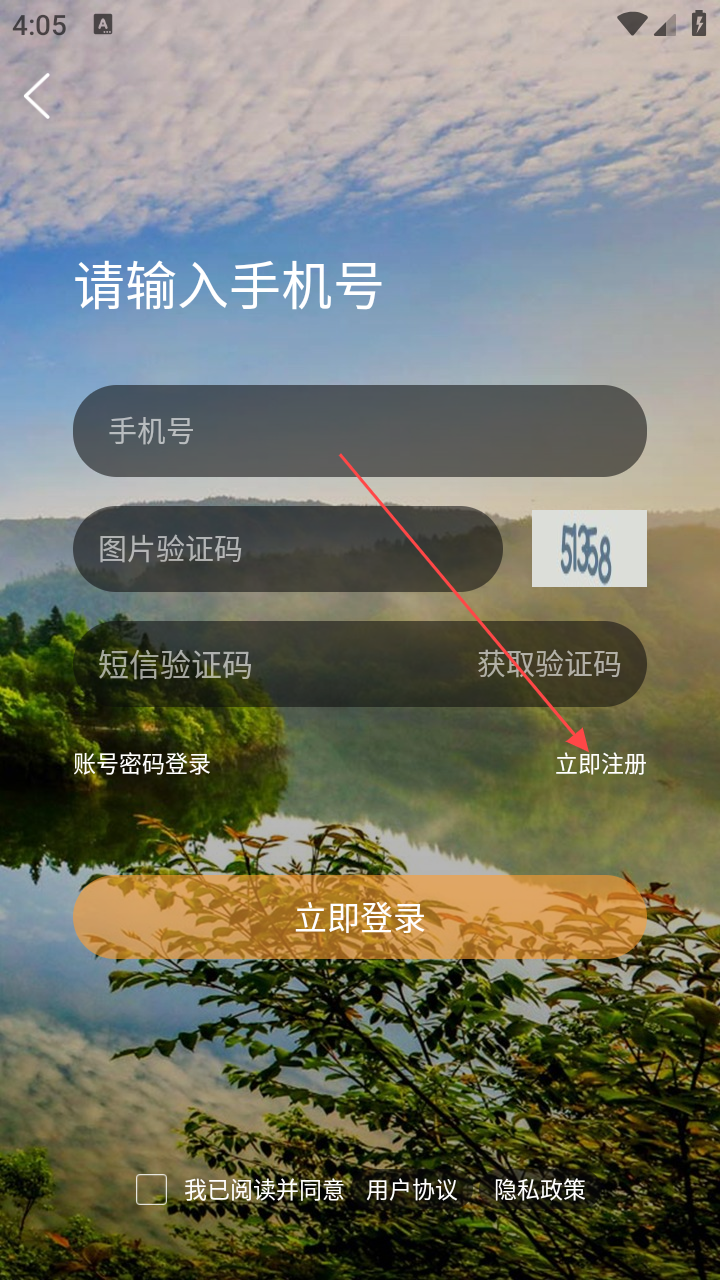The image size is (720, 1280).
Task: Tap the 手机号 phone number field
Action: click(x=360, y=431)
